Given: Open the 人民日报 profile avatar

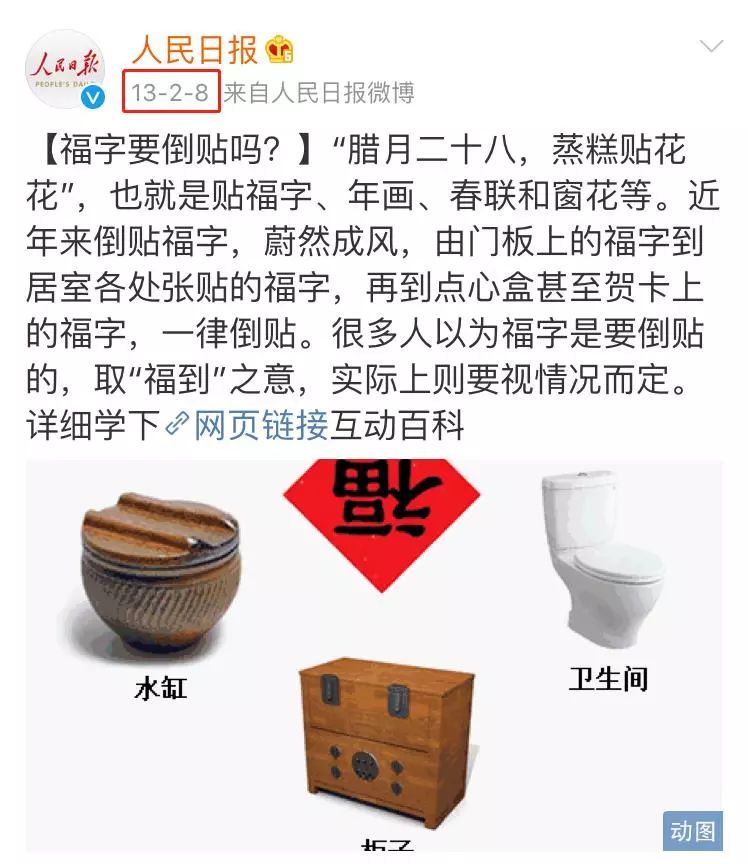Looking at the screenshot, I should [64, 67].
